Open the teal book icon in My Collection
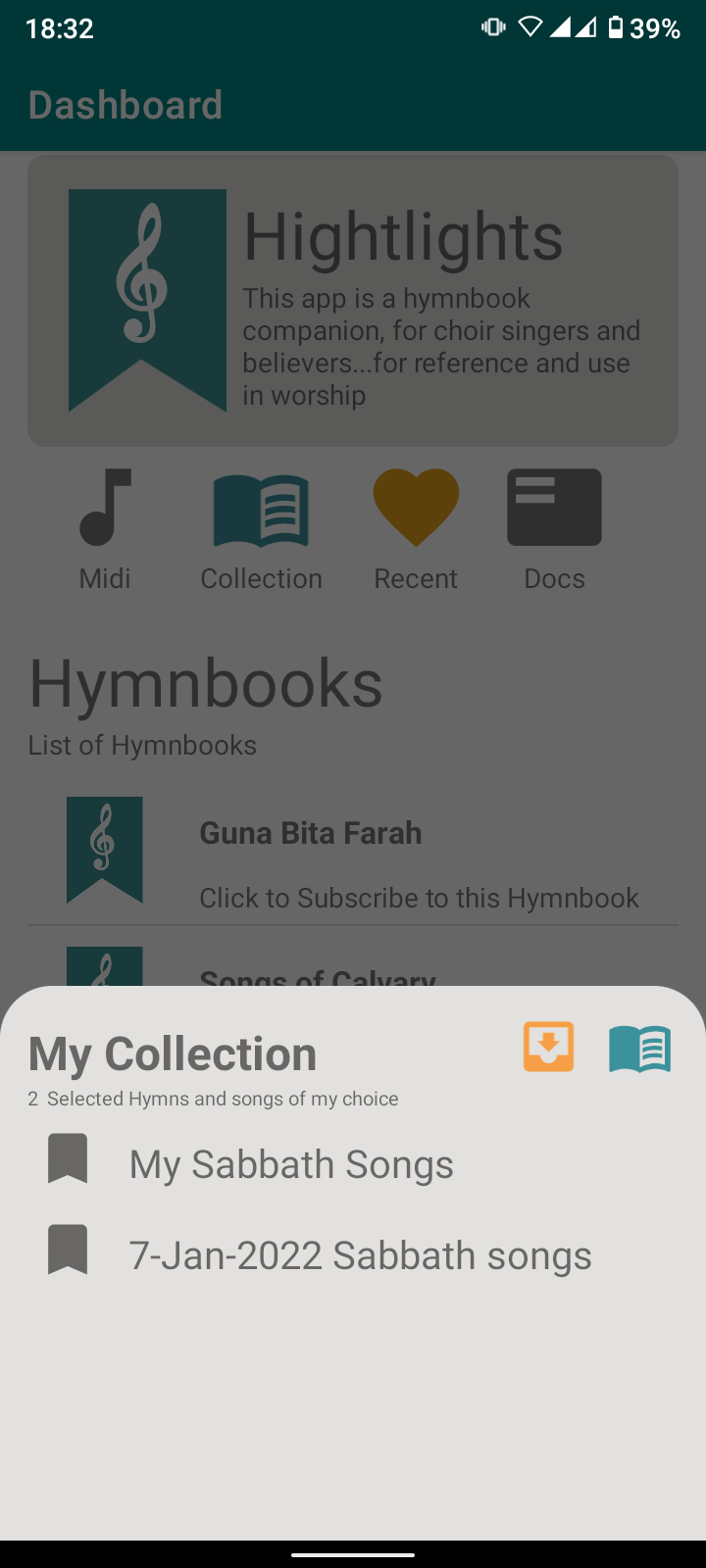 coord(639,1049)
